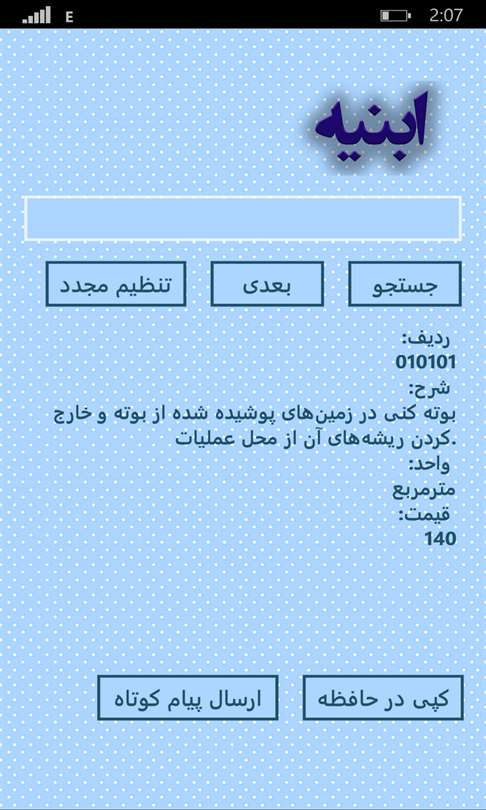Tap the search text field
The height and width of the screenshot is (810, 486).
pyautogui.click(x=243, y=219)
